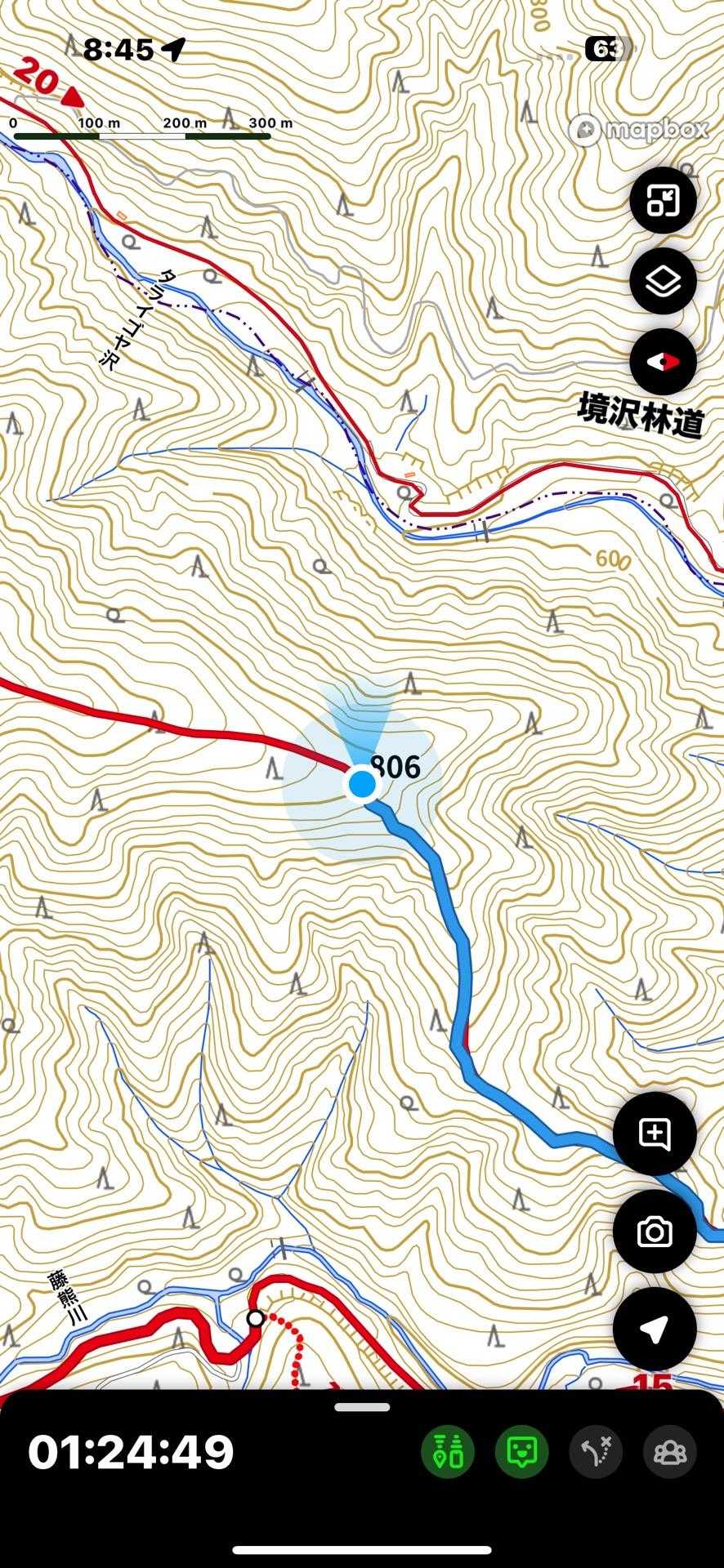Toggle the gray route-deviation arrow icon

(x=596, y=1452)
